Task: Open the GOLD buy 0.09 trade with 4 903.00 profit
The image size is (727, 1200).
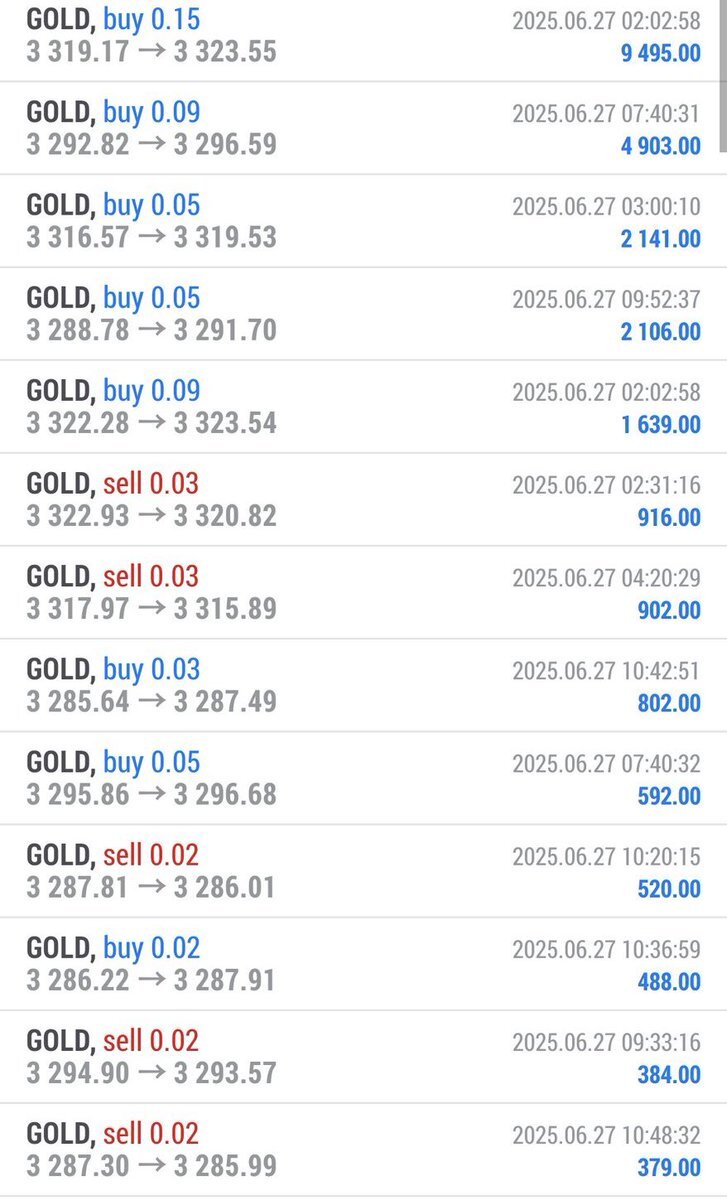Action: (363, 128)
